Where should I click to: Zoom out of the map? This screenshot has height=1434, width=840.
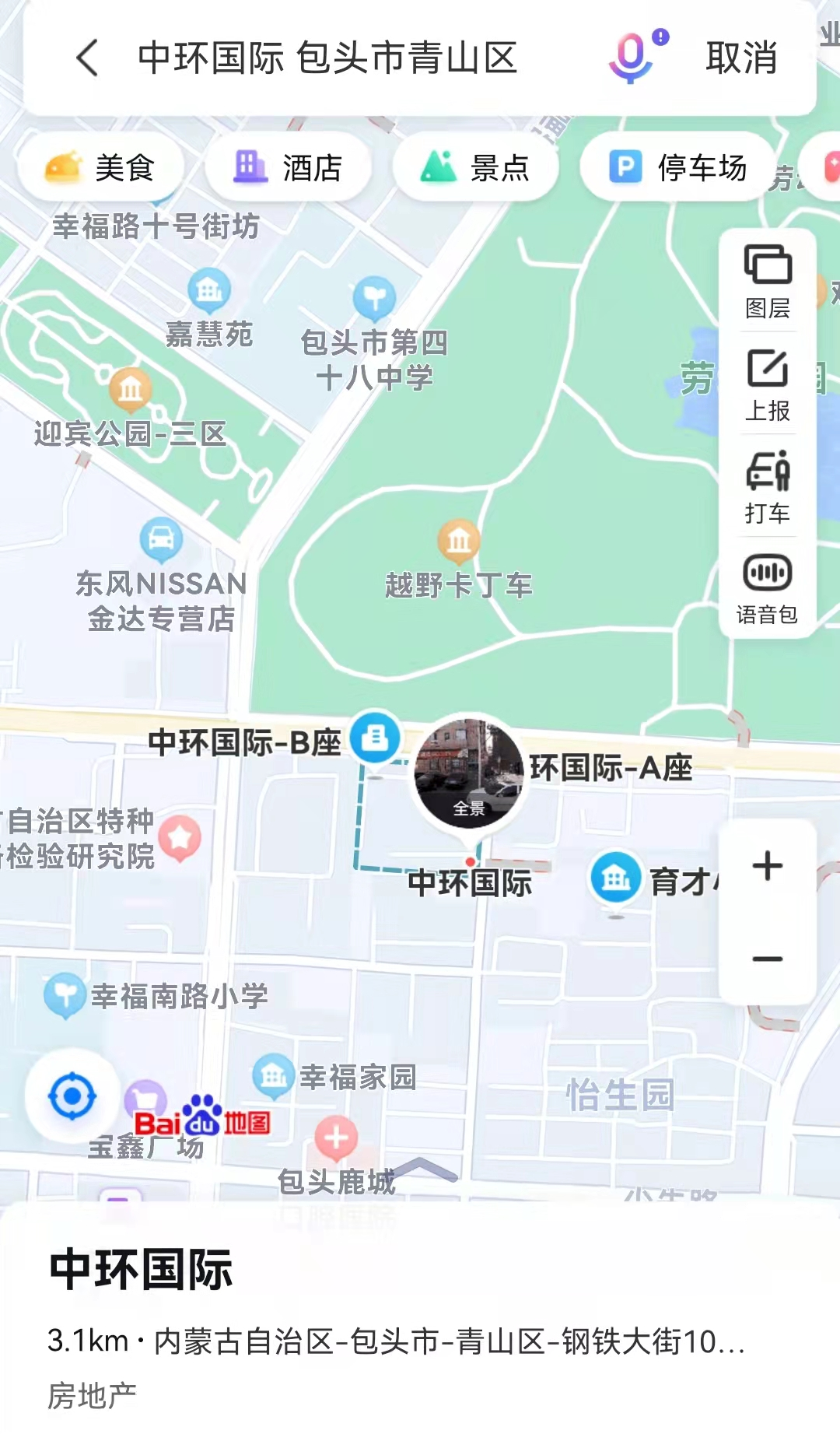[x=768, y=959]
